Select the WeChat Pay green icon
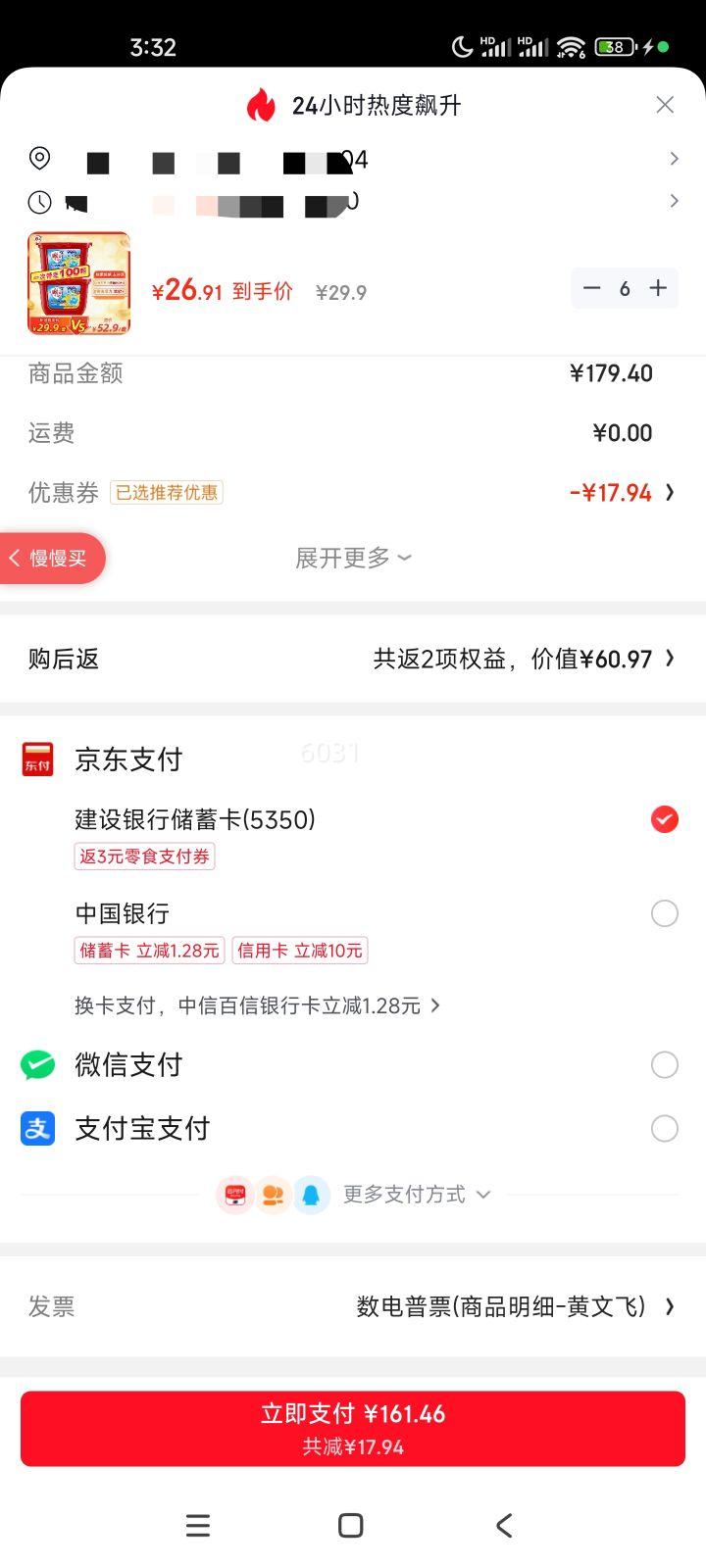 37,1064
